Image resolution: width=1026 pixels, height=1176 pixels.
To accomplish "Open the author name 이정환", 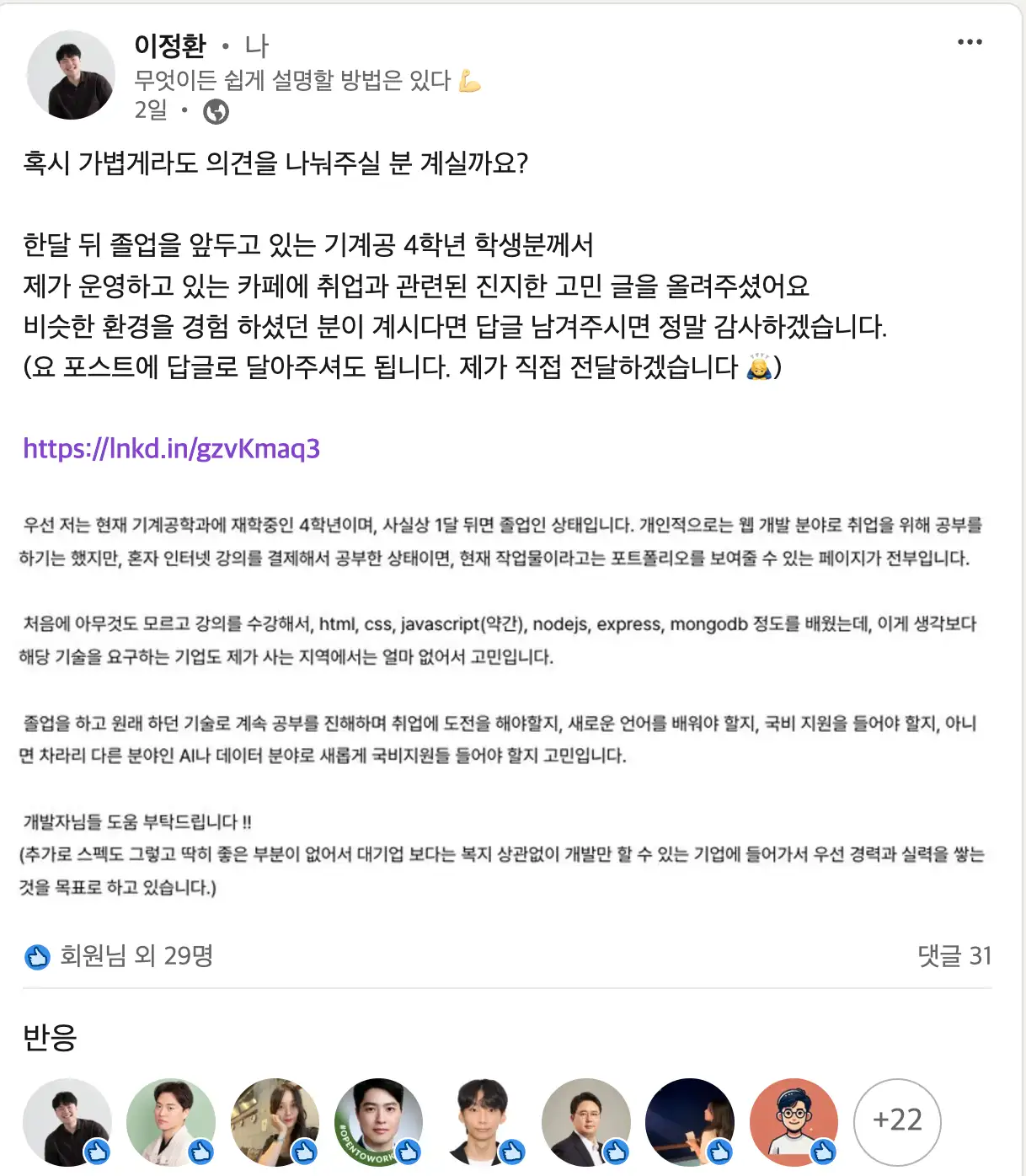I will 170,45.
